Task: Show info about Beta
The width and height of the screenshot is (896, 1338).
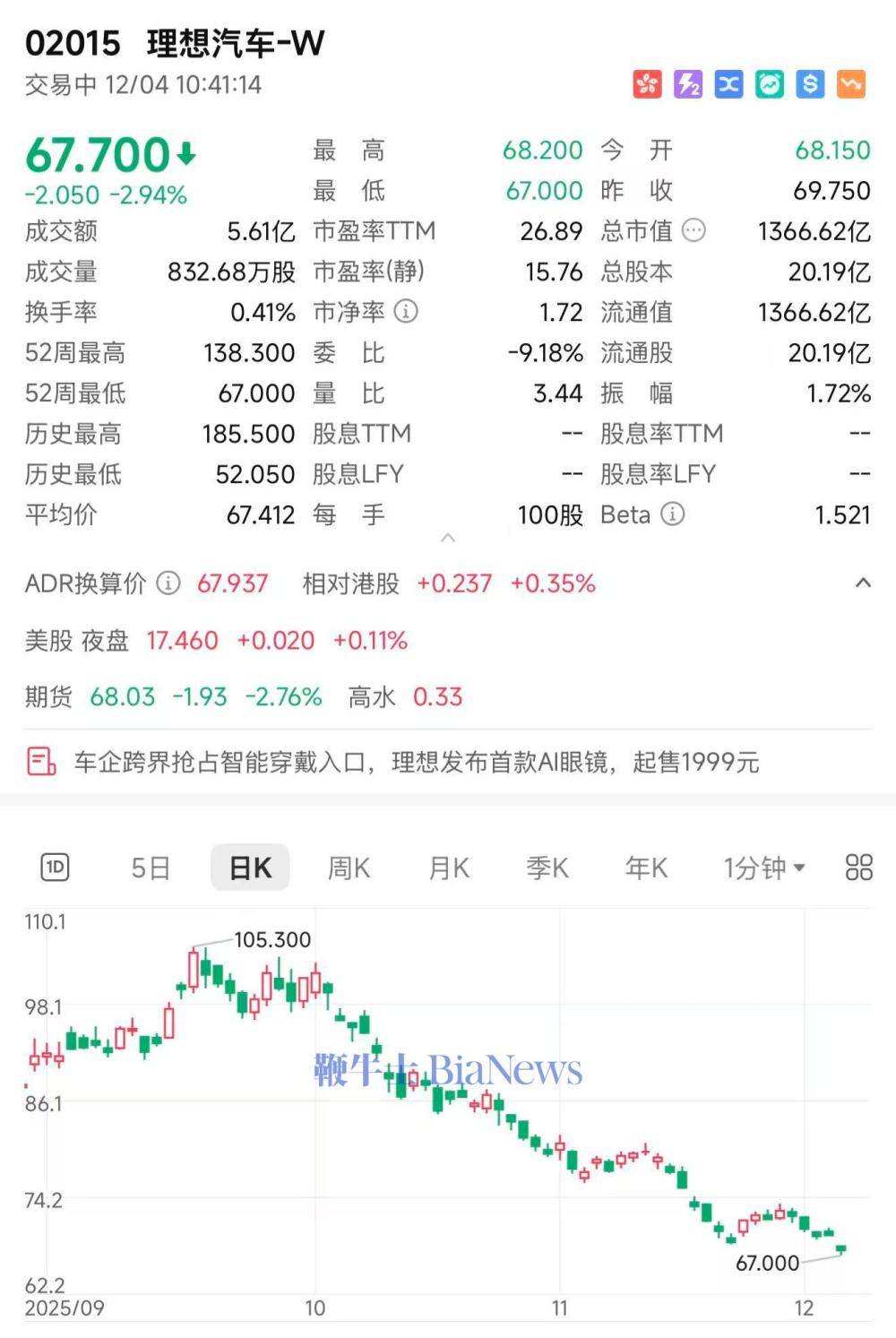Action: pyautogui.click(x=673, y=514)
